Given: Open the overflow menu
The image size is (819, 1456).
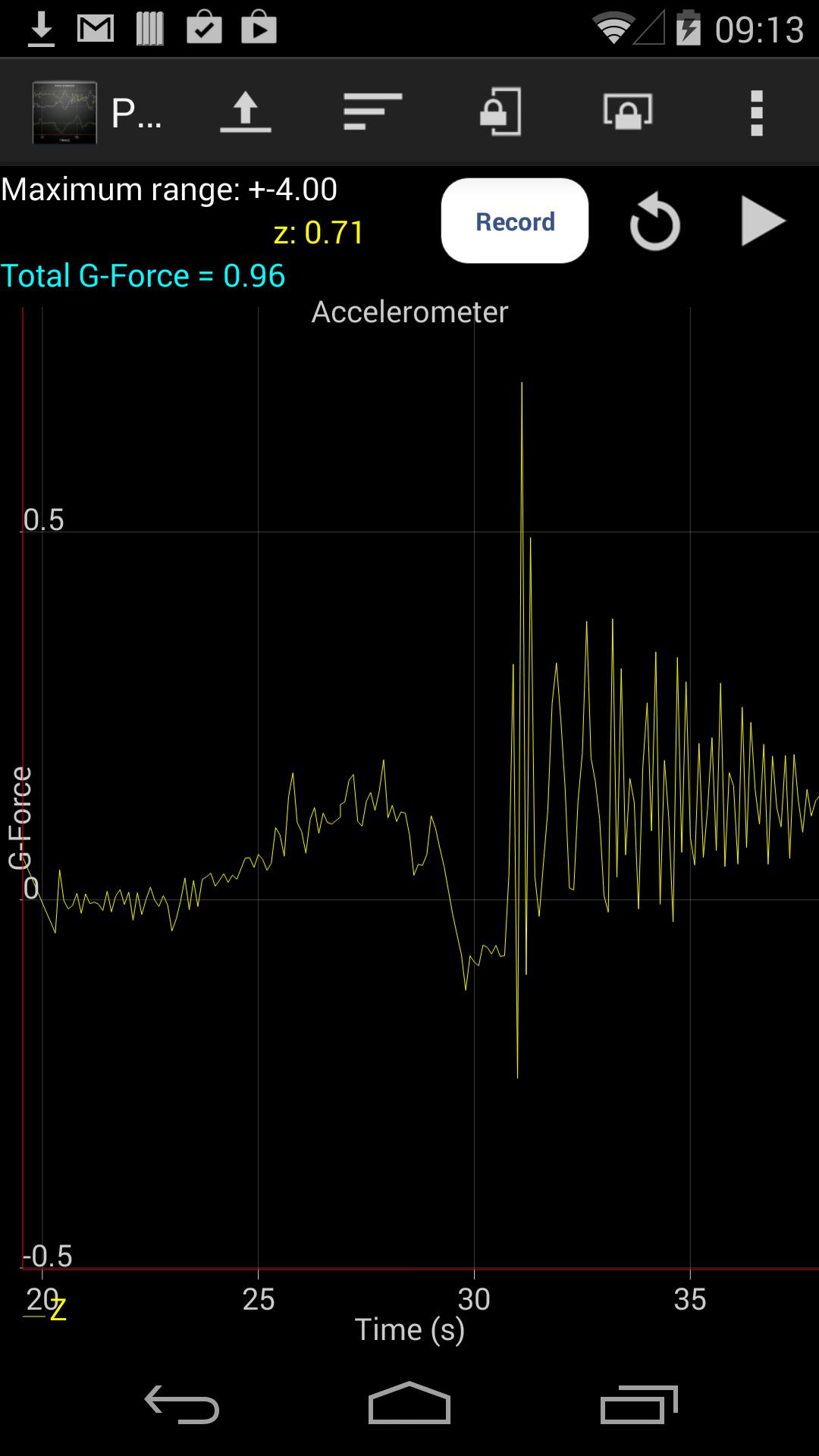Looking at the screenshot, I should tap(756, 112).
